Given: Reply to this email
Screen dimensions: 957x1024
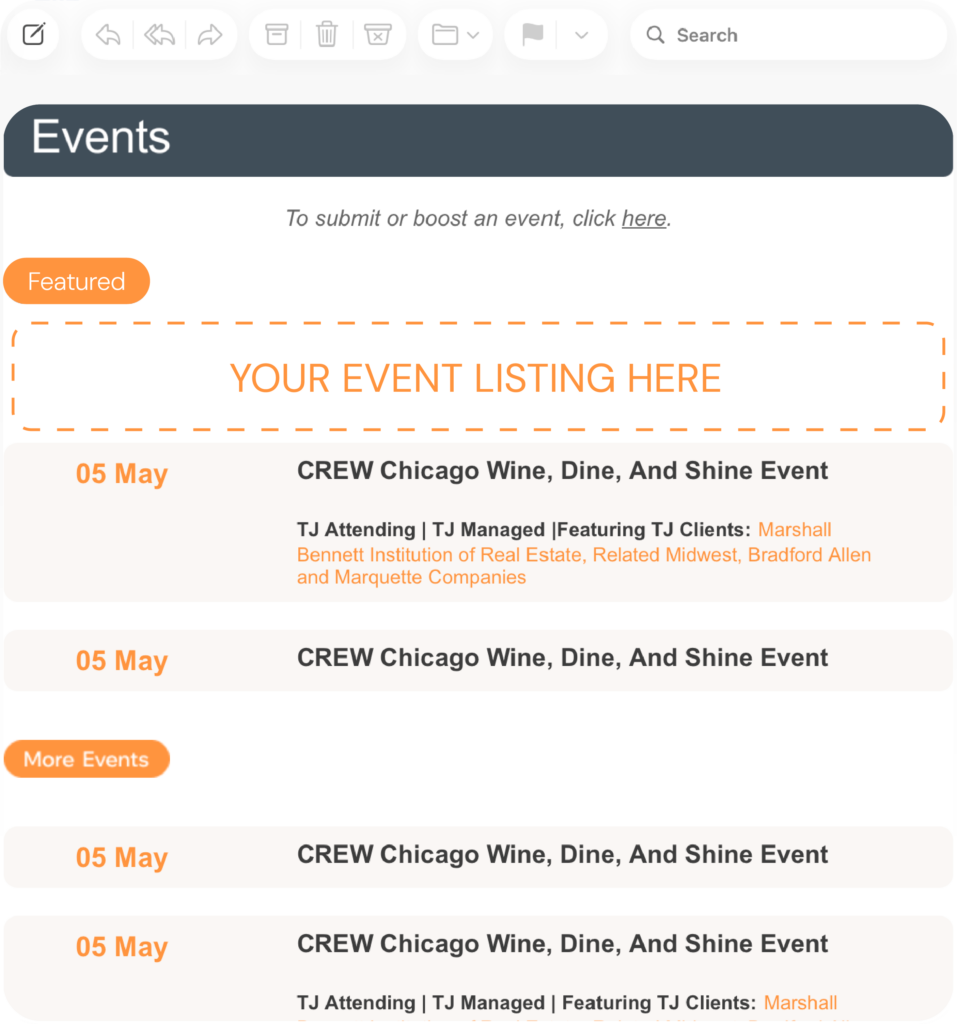Looking at the screenshot, I should pyautogui.click(x=108, y=35).
